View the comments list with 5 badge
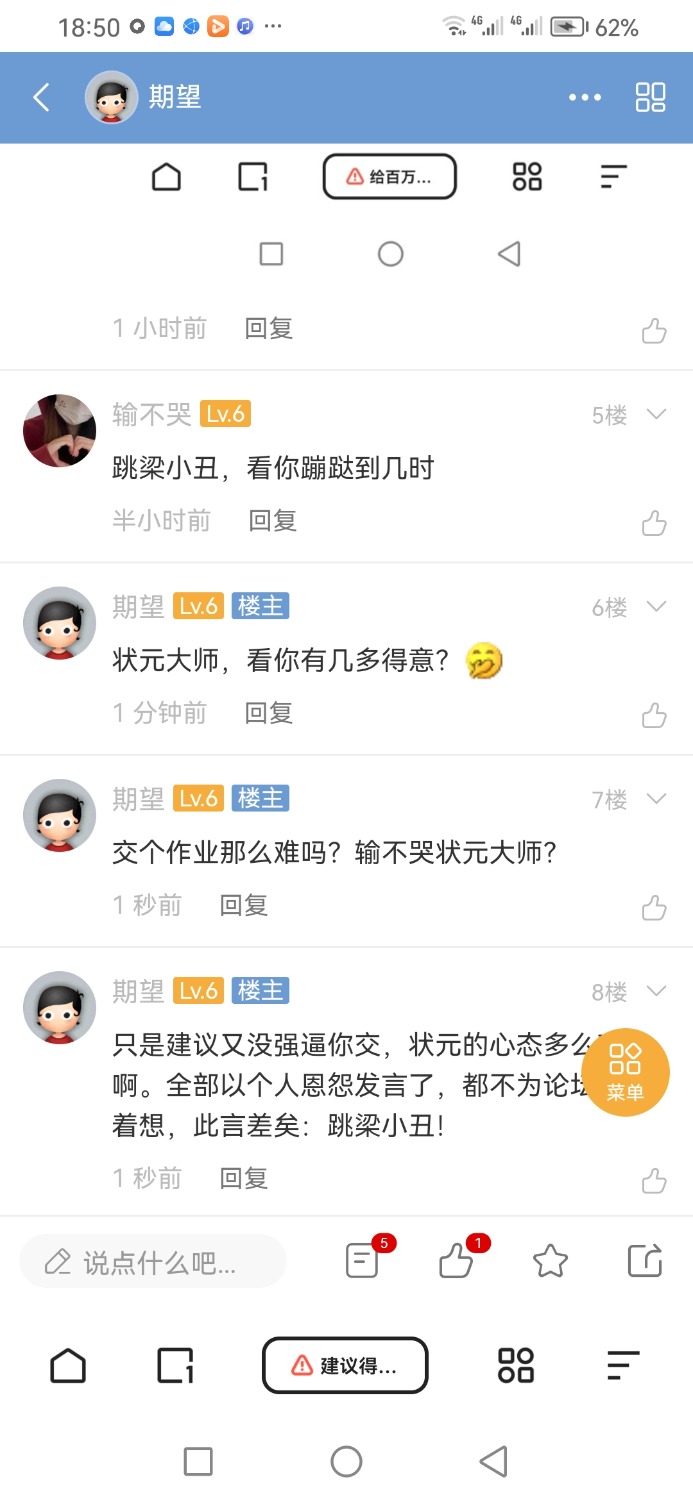The image size is (693, 1500). (x=362, y=1261)
